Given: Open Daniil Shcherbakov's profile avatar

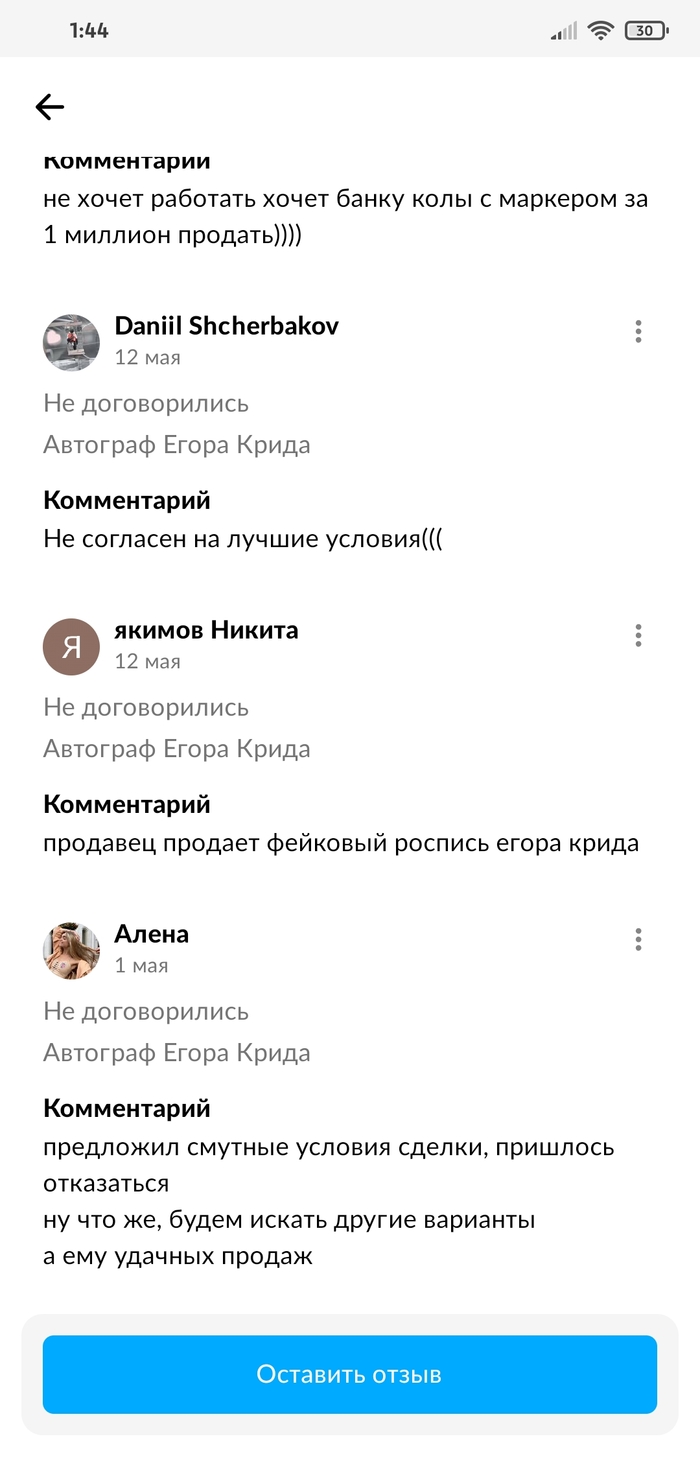Looking at the screenshot, I should [71, 342].
